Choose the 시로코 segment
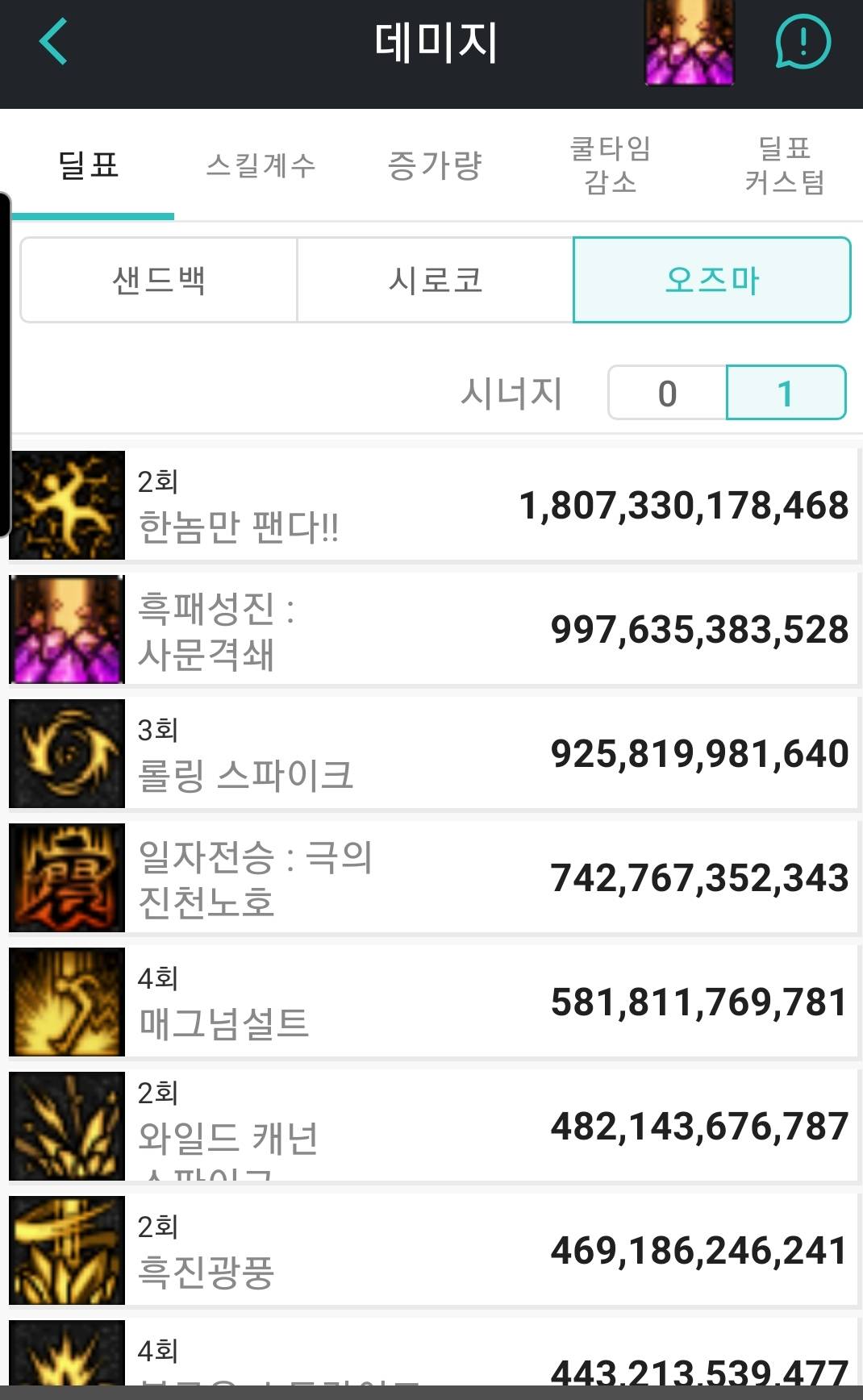 pos(436,280)
